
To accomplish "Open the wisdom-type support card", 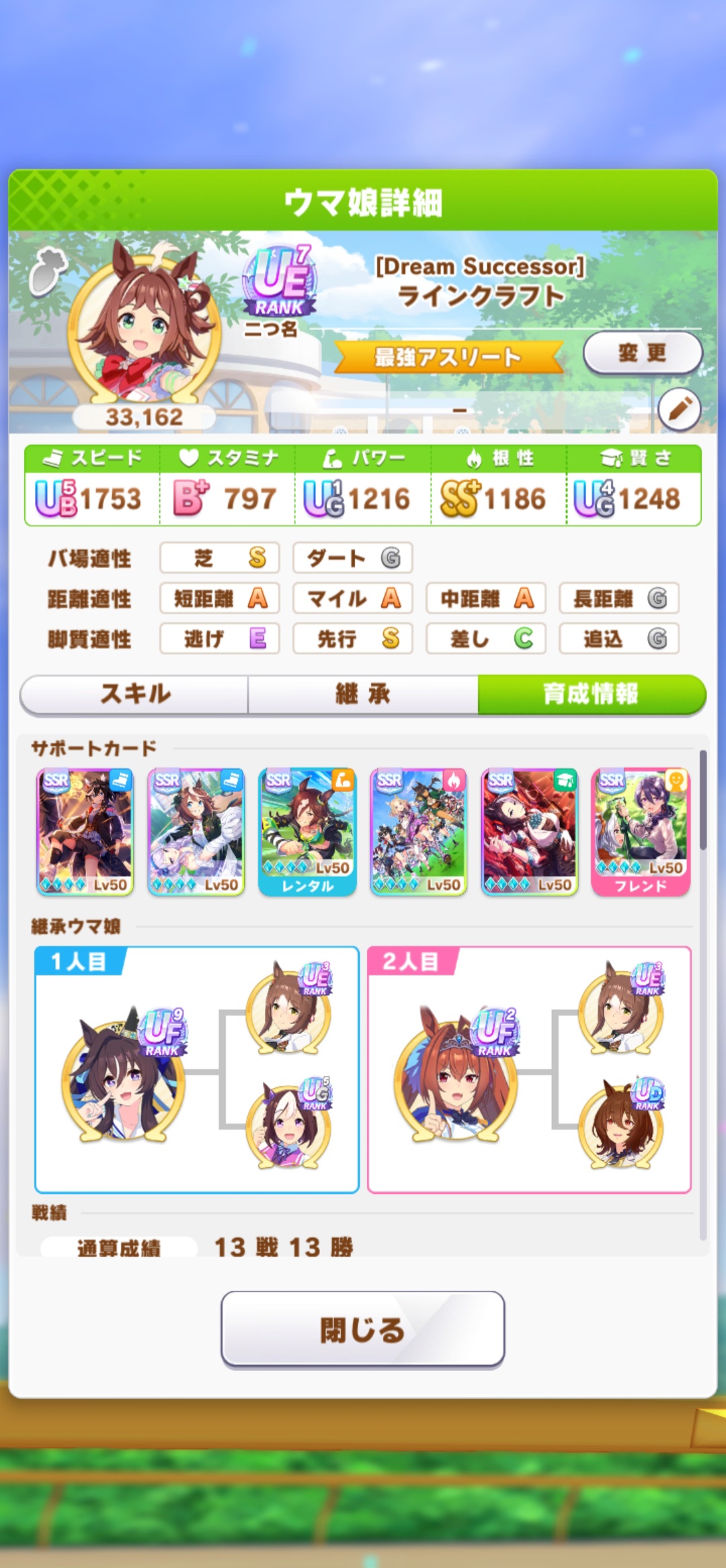I will coord(530,832).
